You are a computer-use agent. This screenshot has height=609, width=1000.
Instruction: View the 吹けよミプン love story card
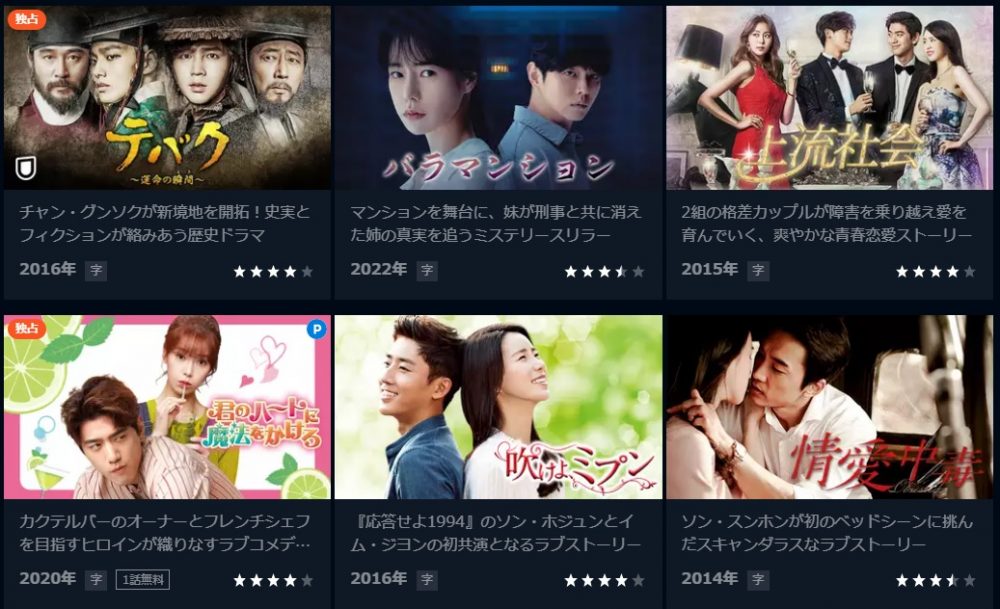[498, 407]
